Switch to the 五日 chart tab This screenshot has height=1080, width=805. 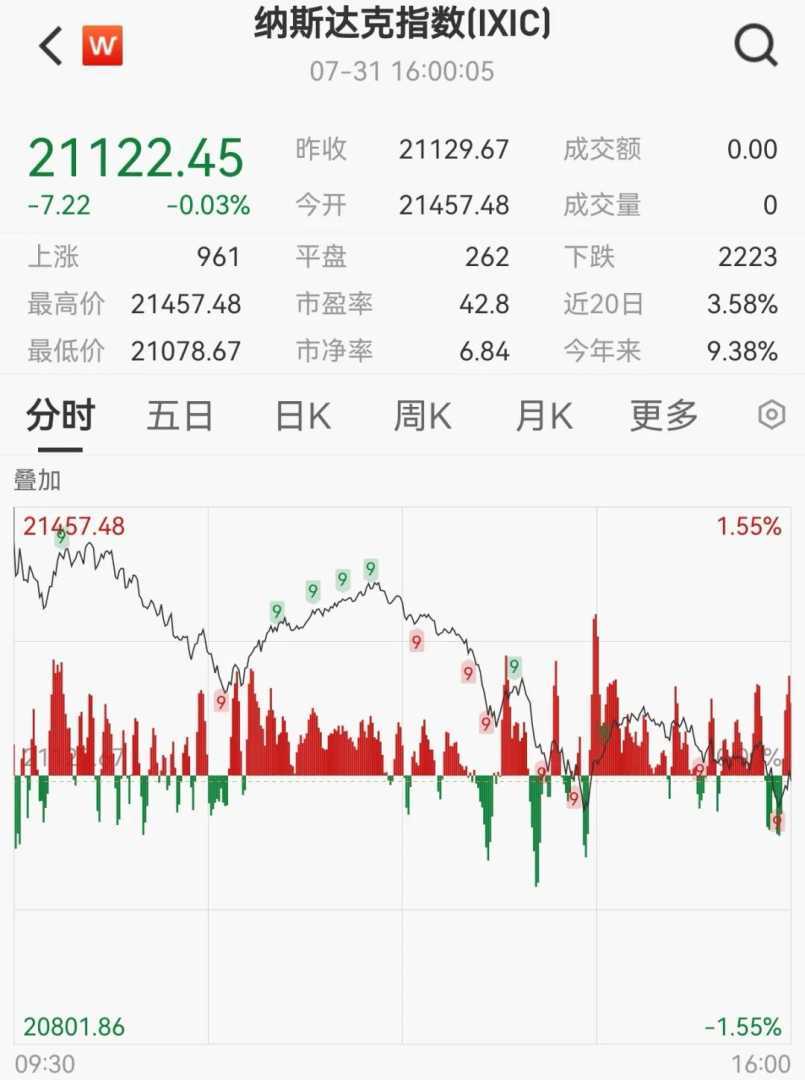tap(180, 415)
